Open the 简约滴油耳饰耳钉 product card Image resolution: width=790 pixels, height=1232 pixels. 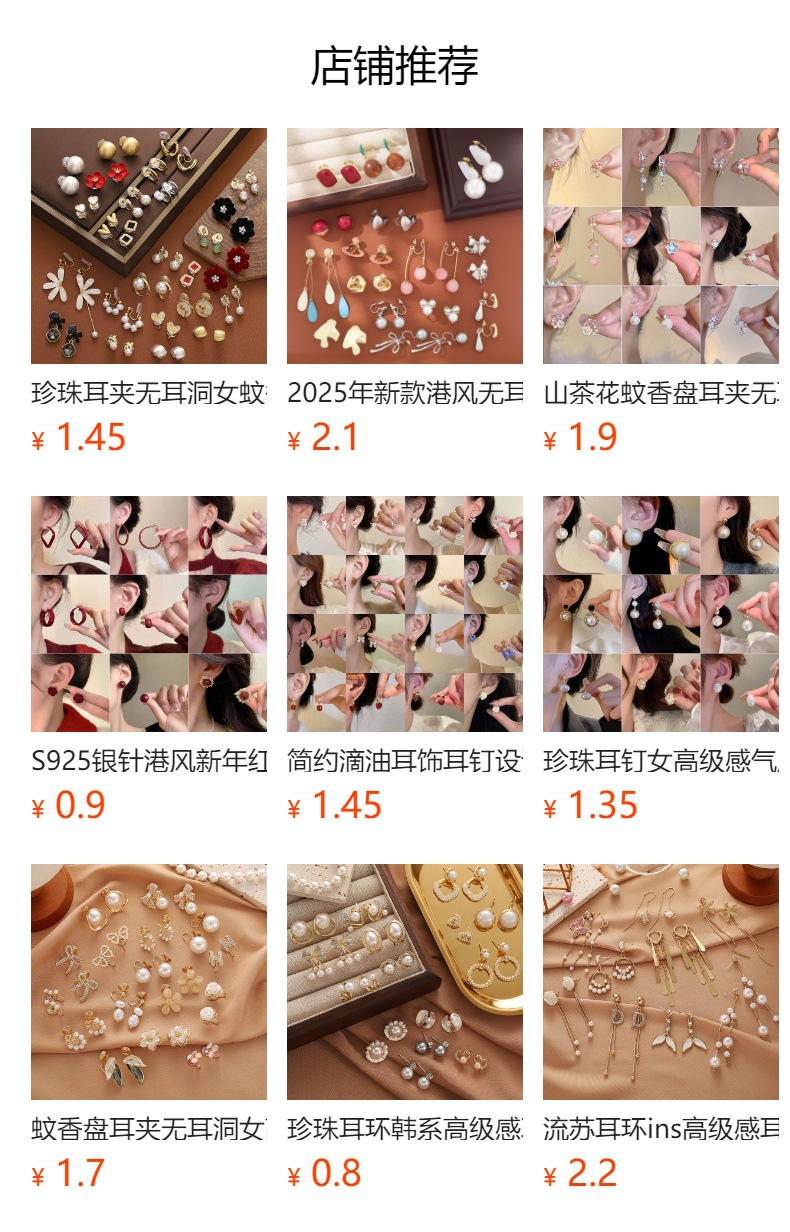(404, 614)
